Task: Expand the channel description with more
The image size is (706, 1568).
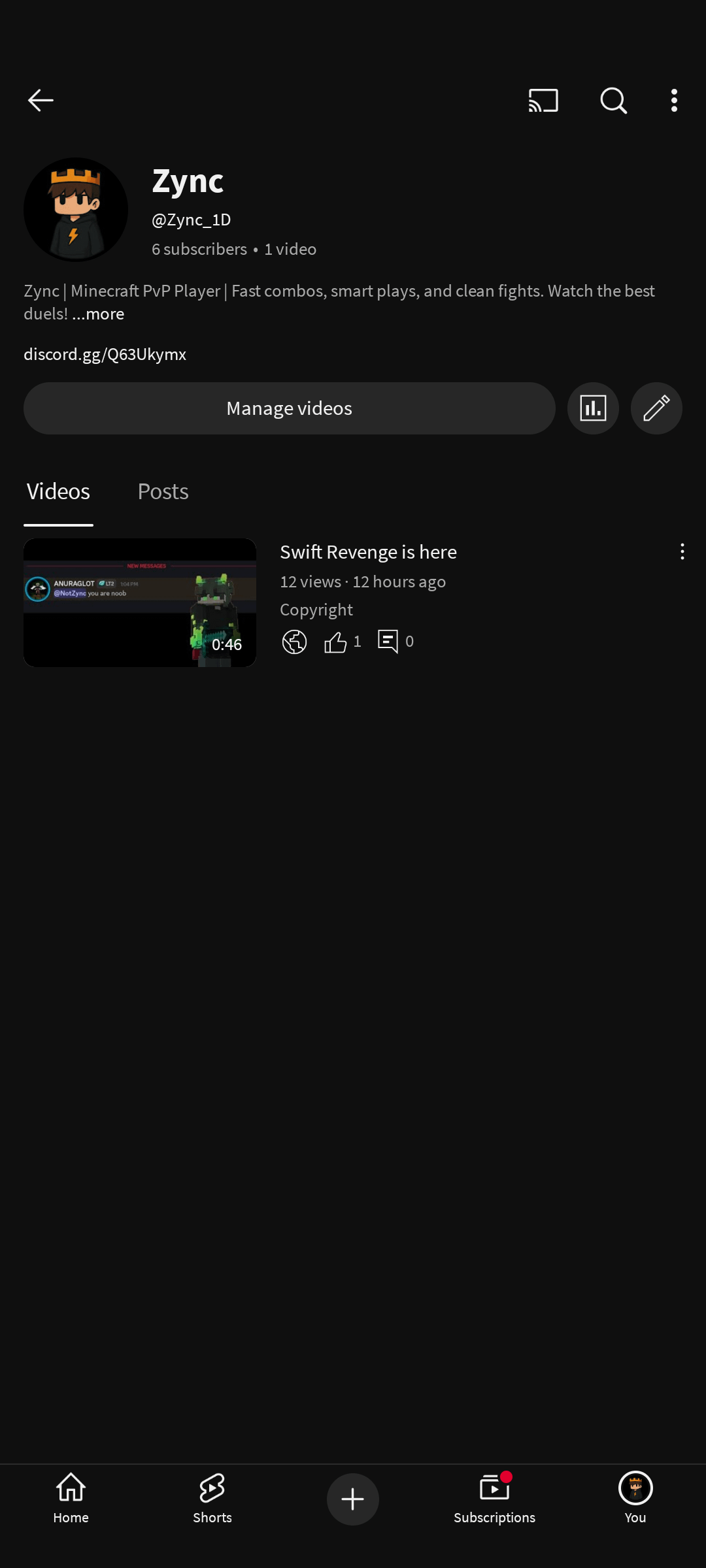Action: pos(99,314)
